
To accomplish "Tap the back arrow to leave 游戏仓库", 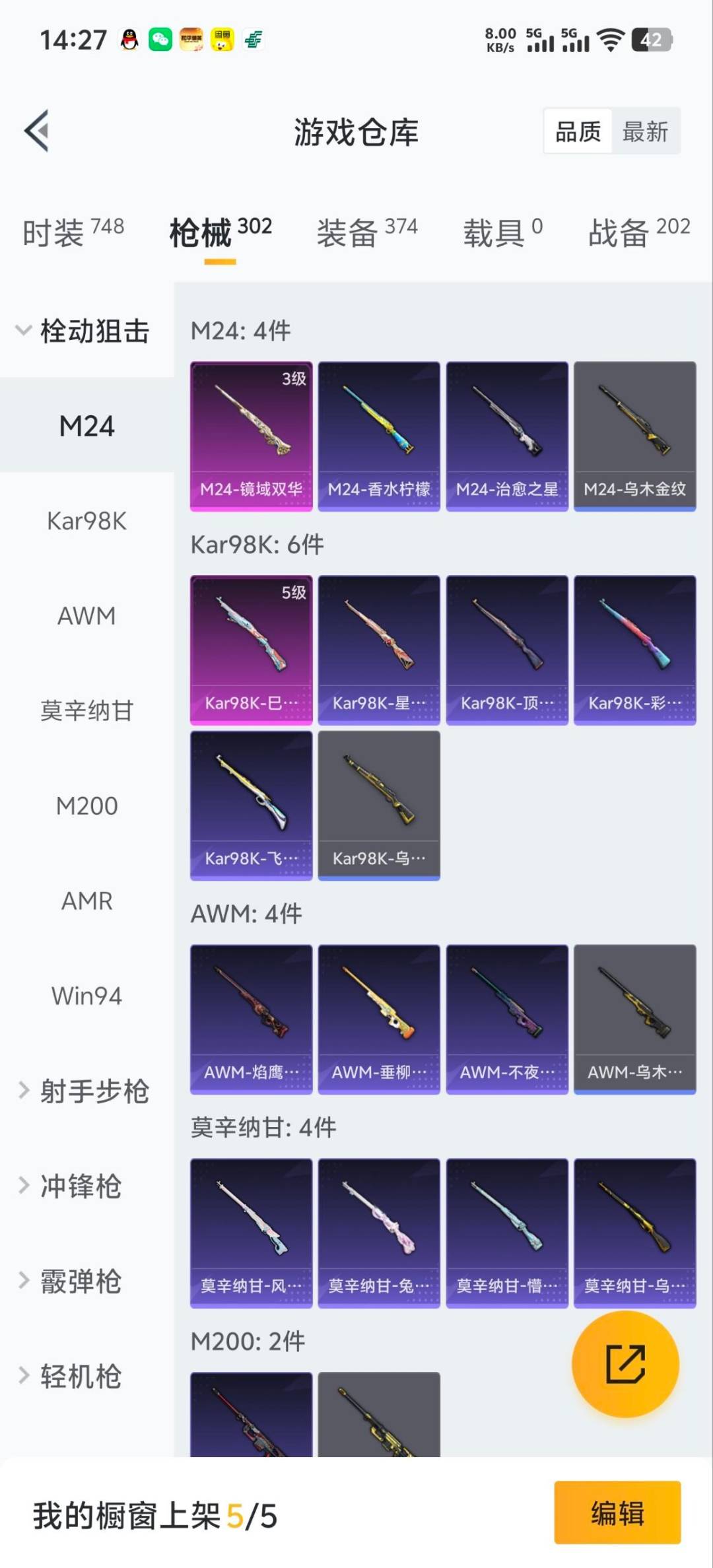I will (x=38, y=129).
